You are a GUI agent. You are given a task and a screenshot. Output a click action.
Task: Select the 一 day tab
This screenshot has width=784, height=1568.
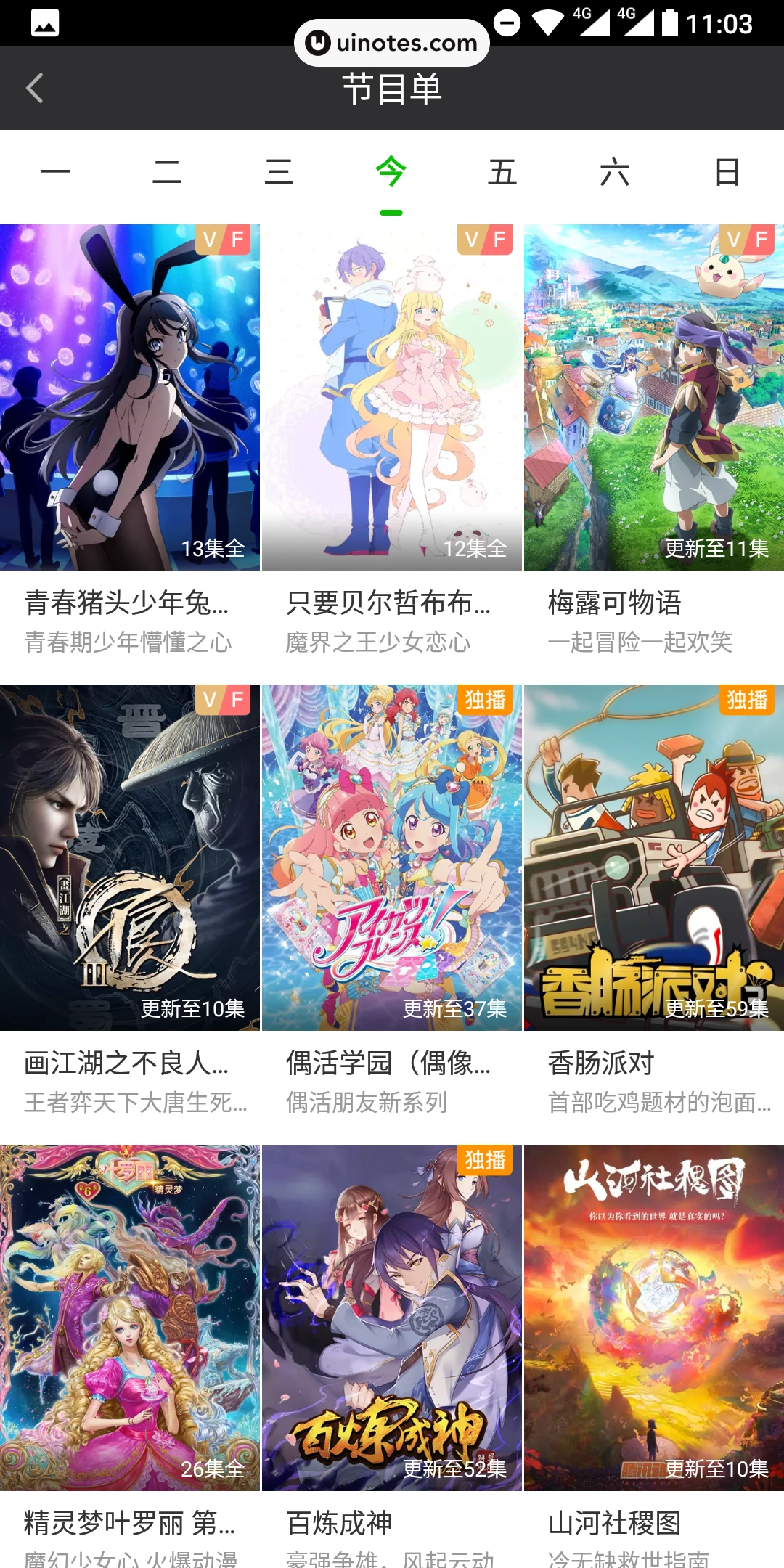pos(56,172)
